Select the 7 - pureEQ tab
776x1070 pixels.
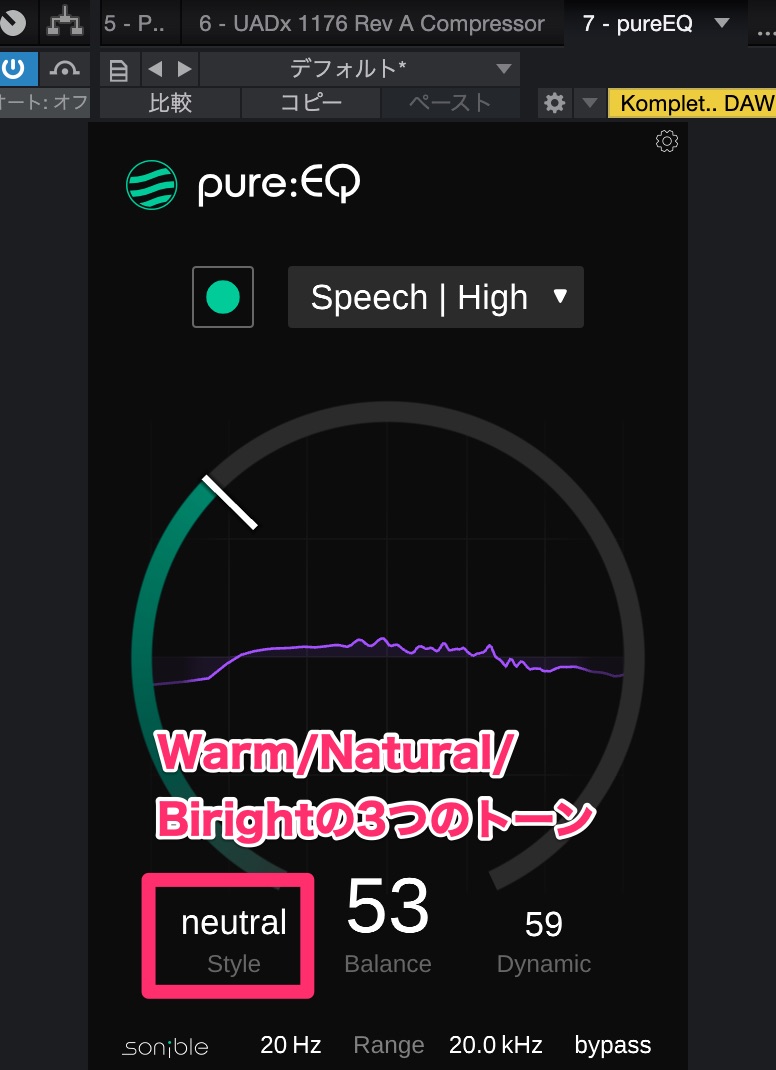pos(637,23)
